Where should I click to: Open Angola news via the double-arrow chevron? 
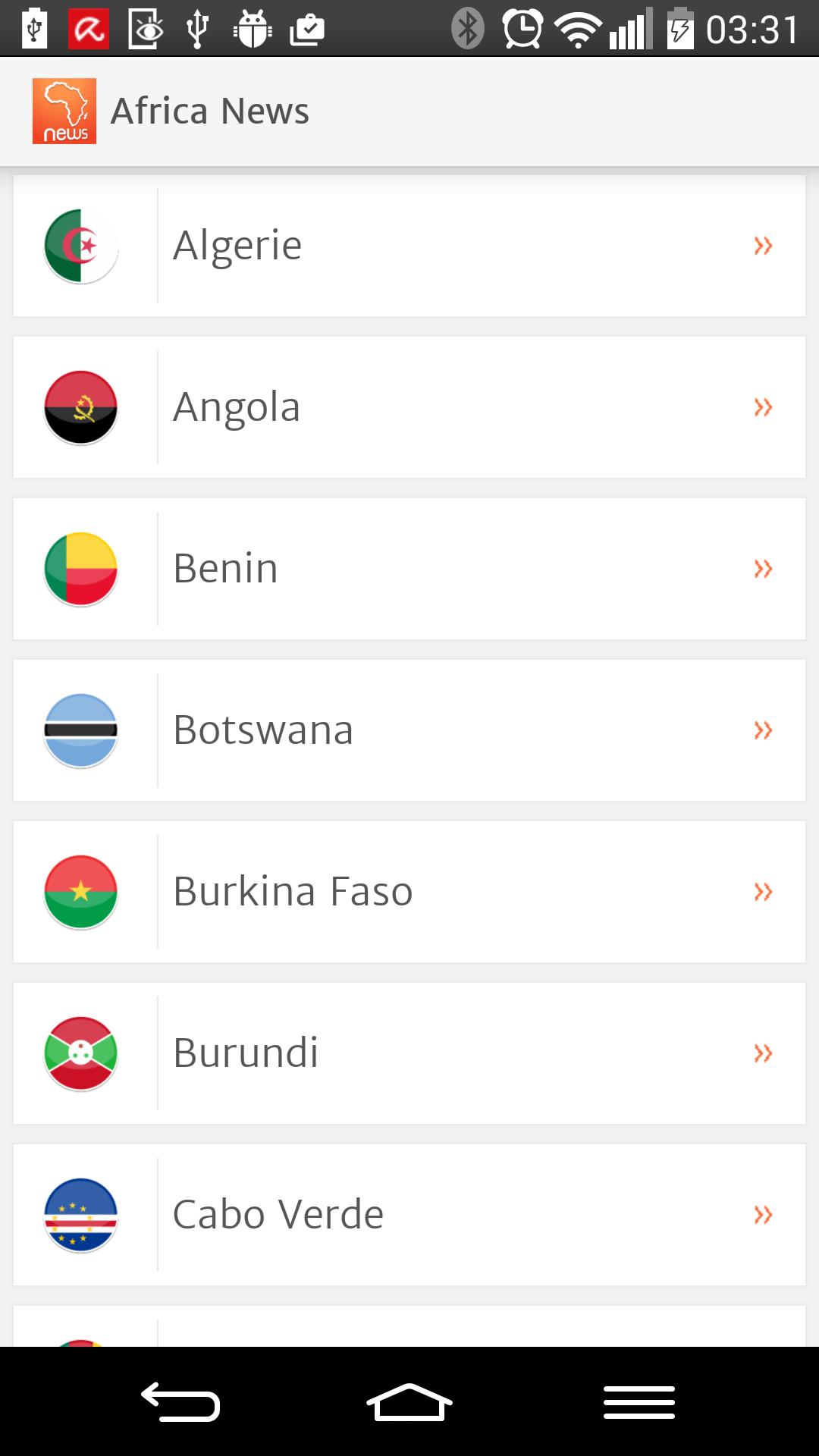[x=763, y=406]
